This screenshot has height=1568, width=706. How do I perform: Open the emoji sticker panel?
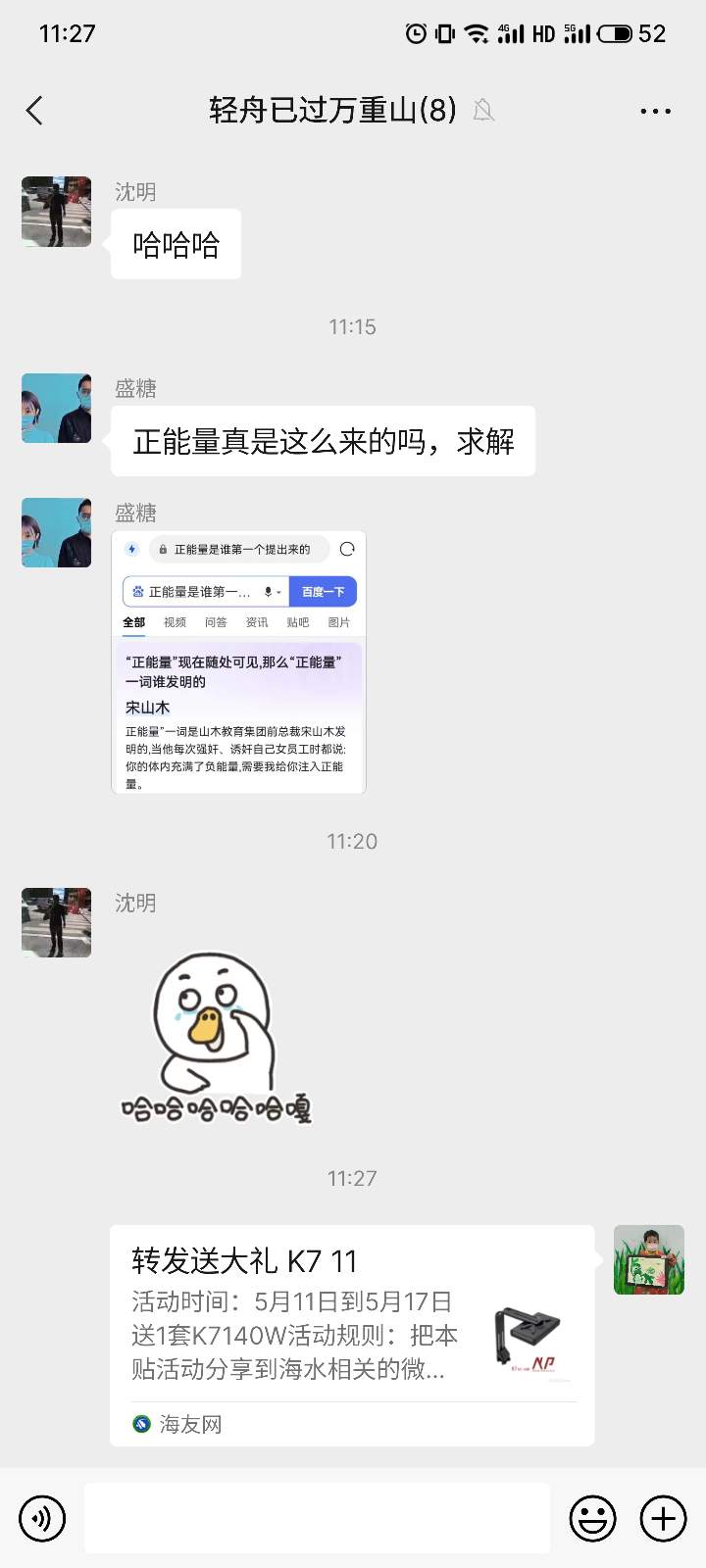point(592,1519)
